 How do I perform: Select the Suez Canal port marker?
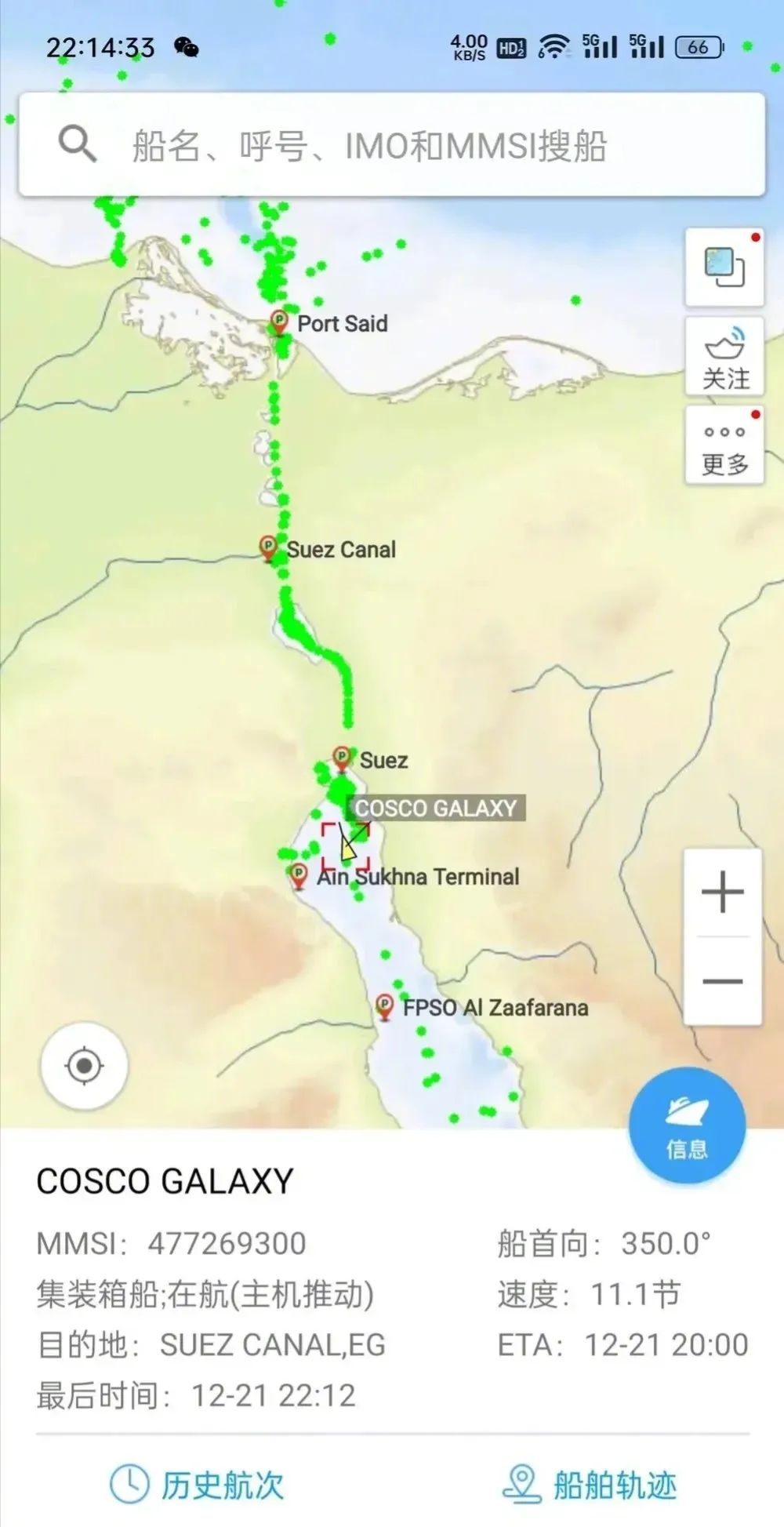click(268, 547)
